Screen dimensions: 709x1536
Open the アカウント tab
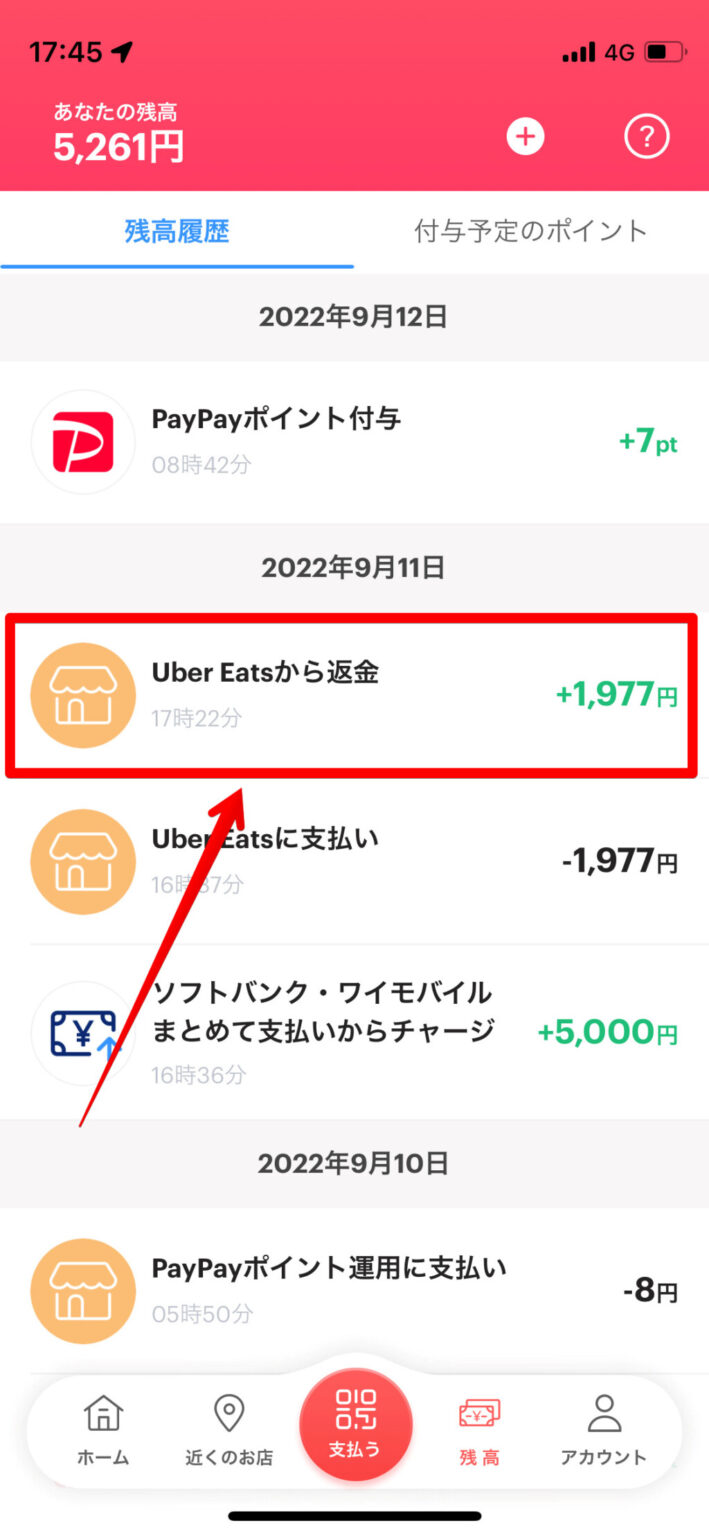coord(603,1430)
